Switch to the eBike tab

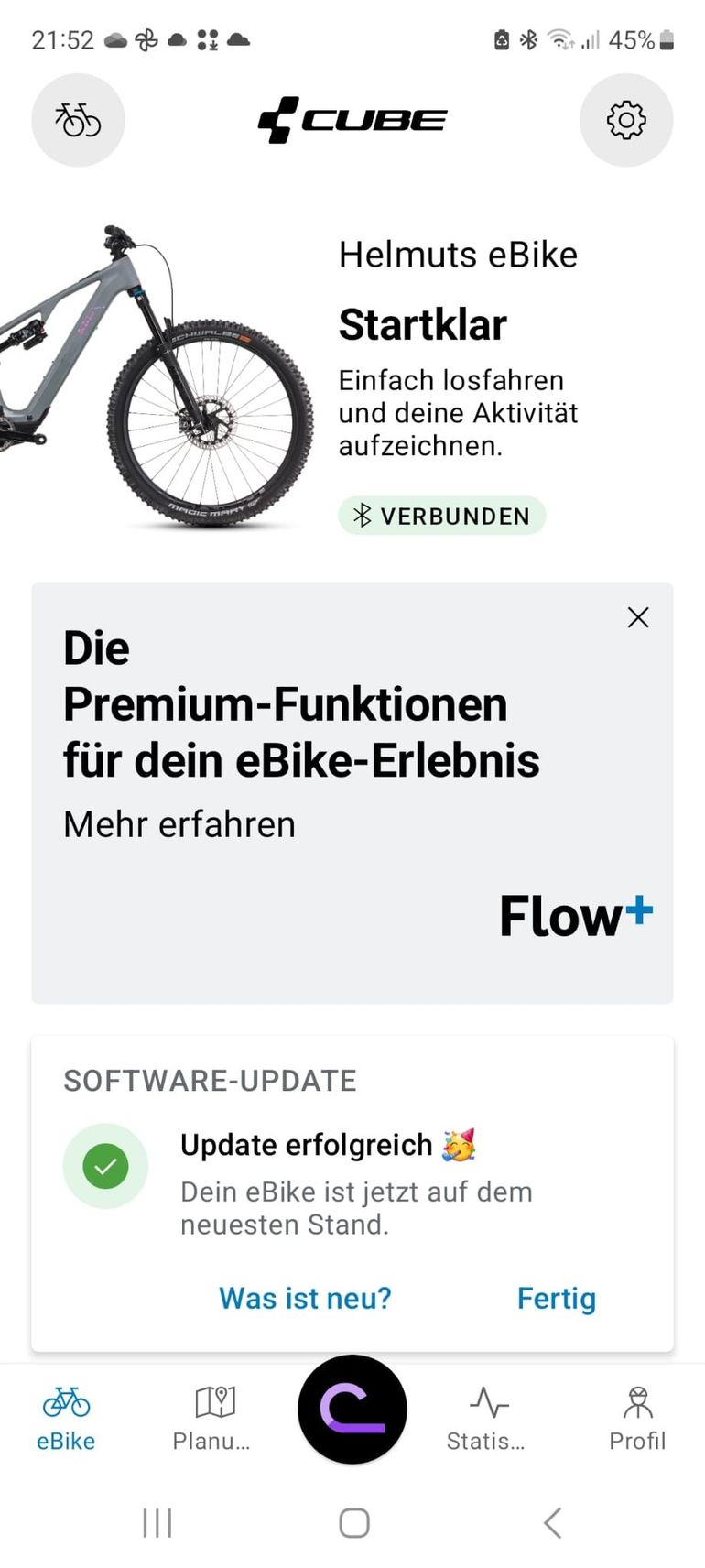click(x=66, y=1418)
